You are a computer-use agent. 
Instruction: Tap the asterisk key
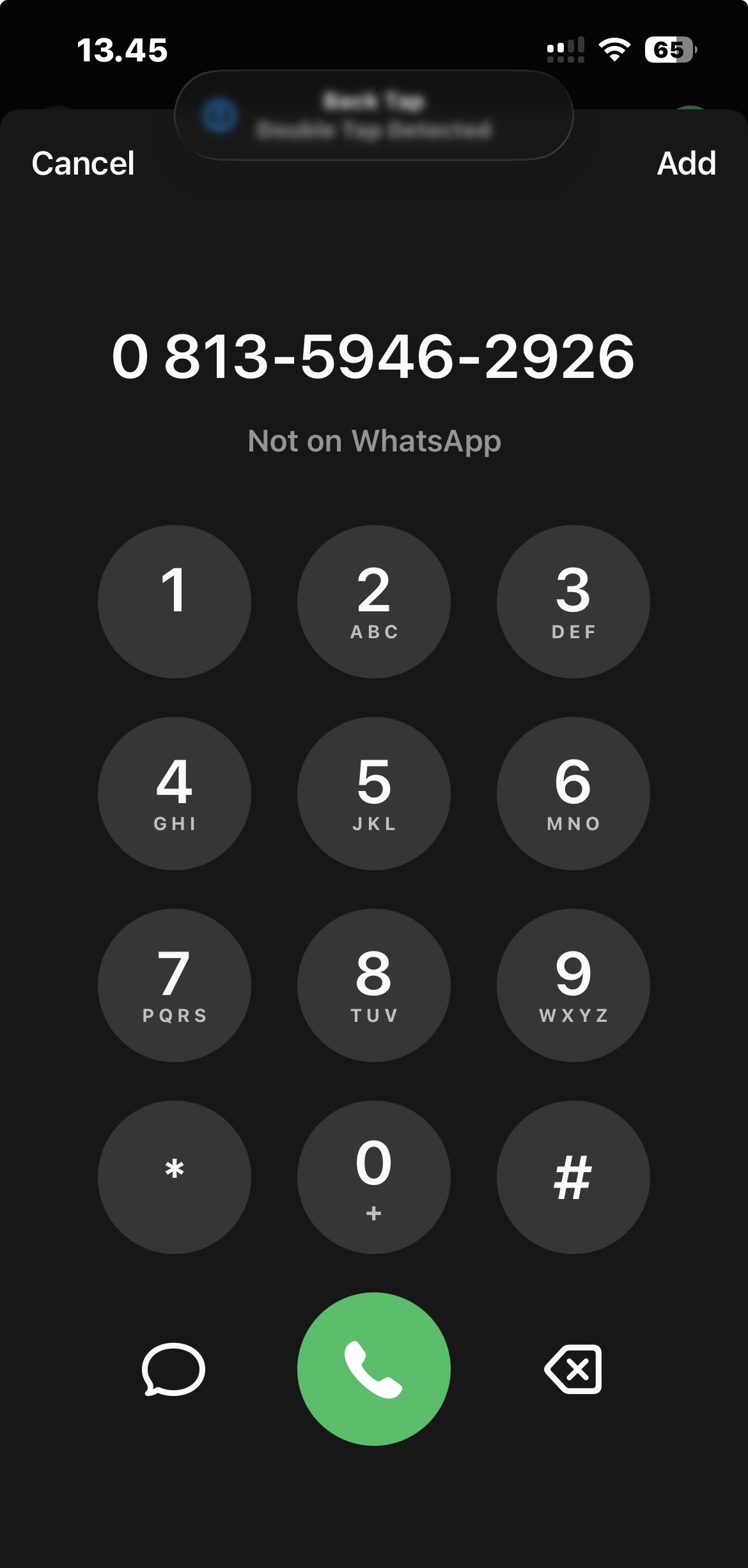coord(174,1177)
